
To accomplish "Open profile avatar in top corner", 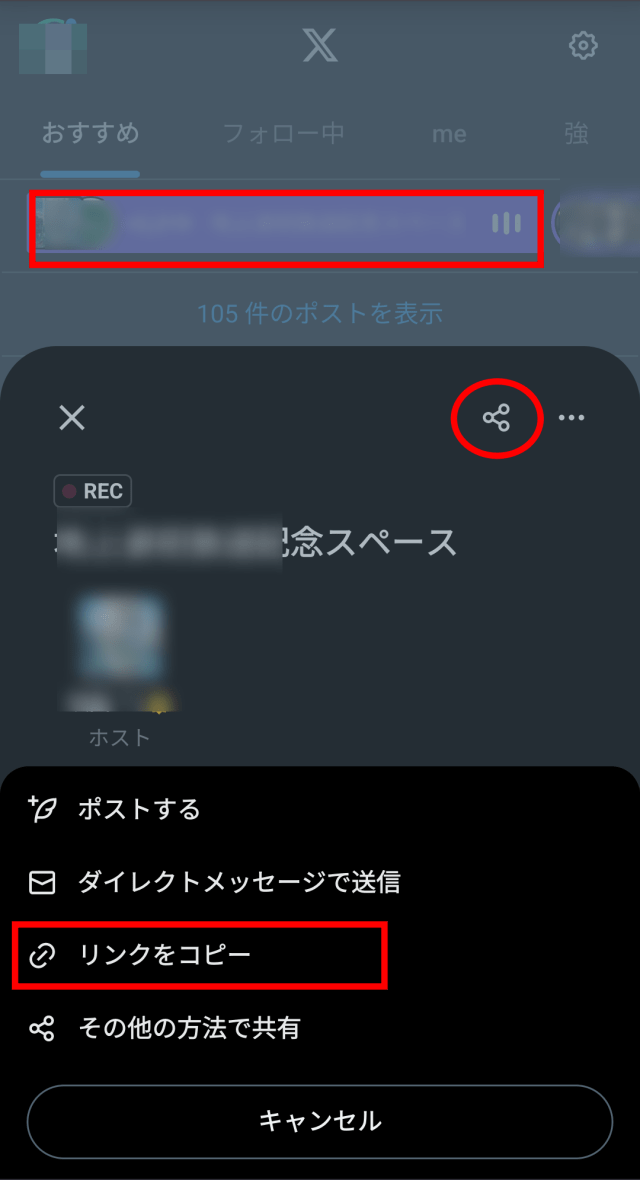I will (54, 45).
